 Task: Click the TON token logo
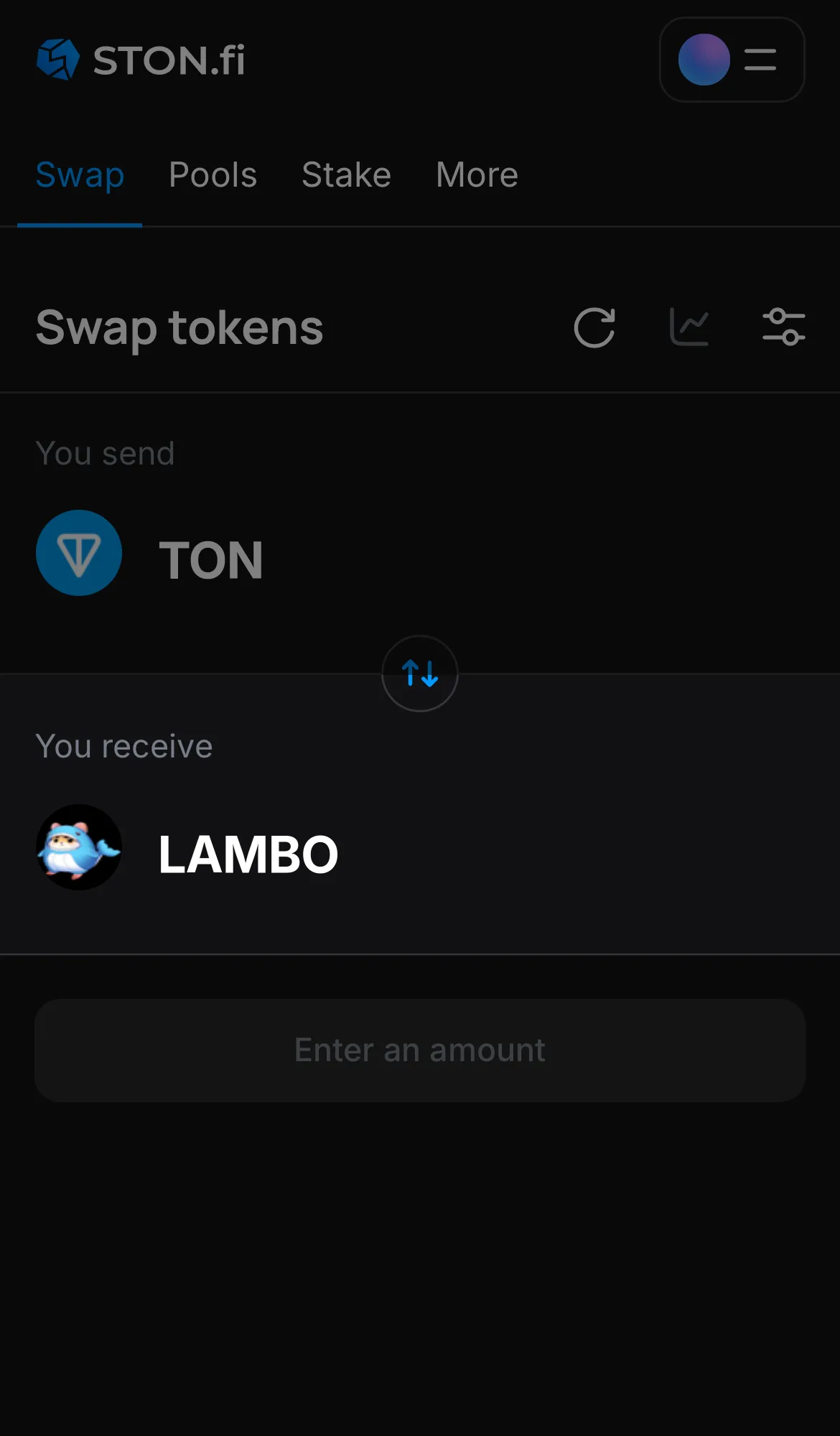coord(79,553)
